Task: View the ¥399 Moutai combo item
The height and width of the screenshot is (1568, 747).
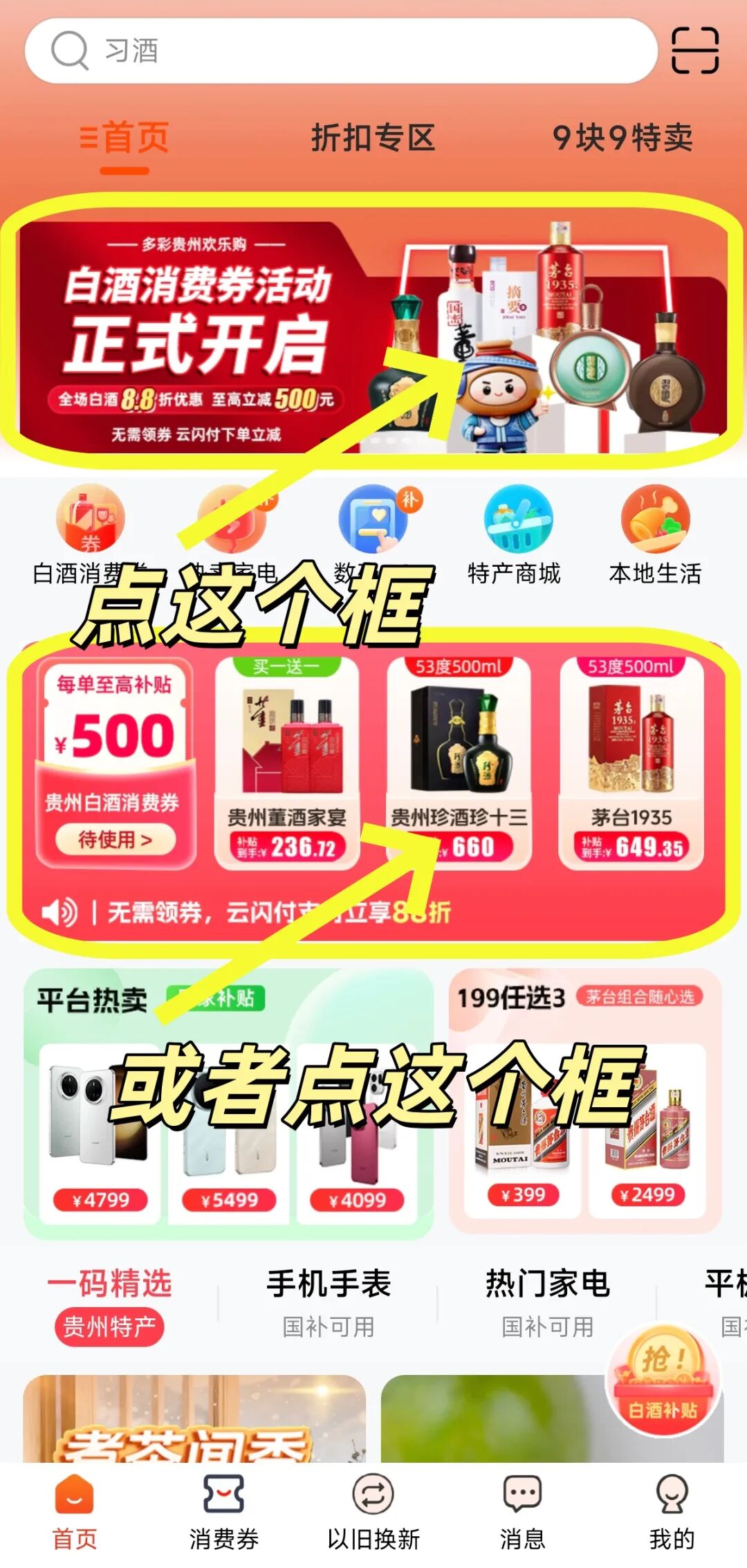Action: (x=522, y=1135)
